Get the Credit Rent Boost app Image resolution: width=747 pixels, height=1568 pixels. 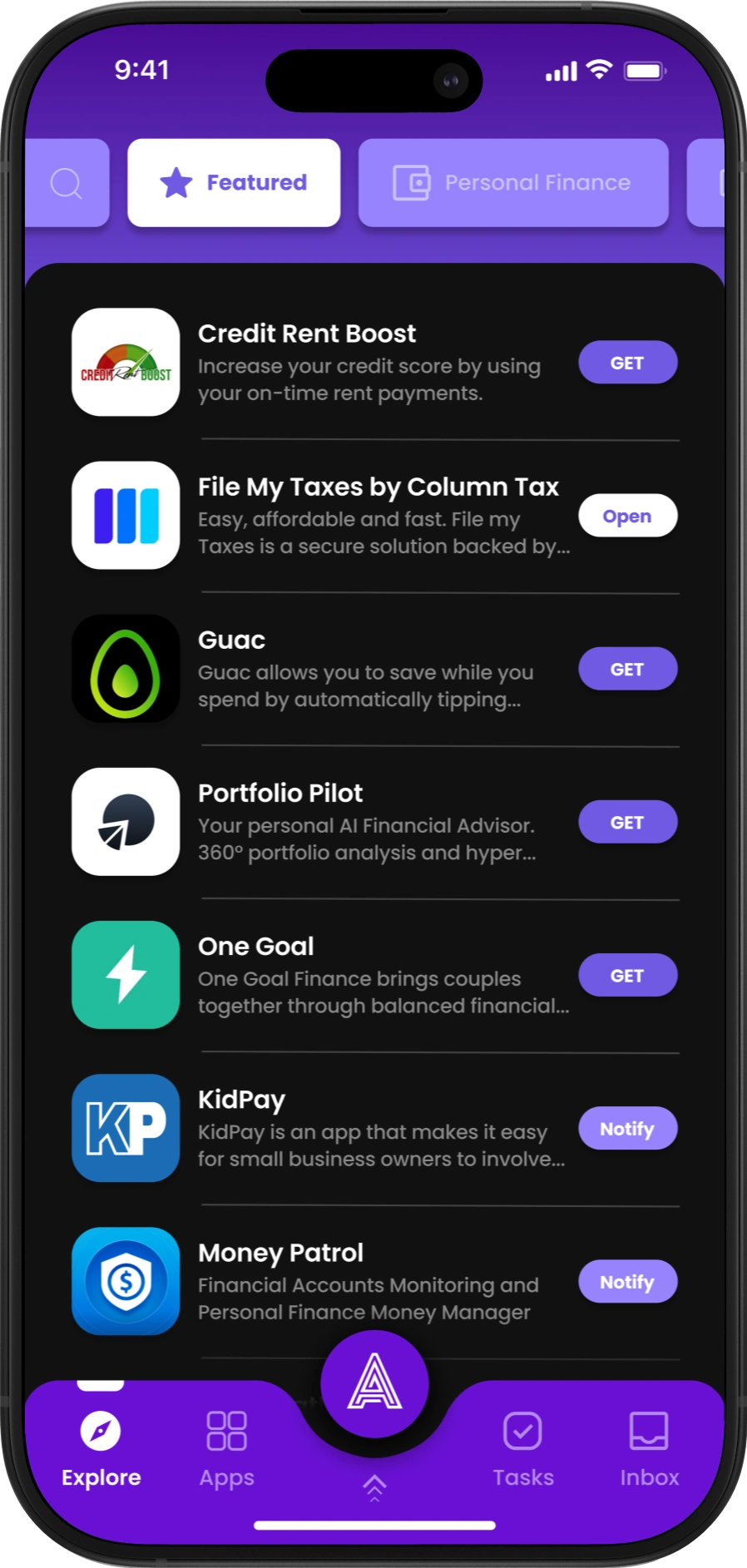click(627, 363)
